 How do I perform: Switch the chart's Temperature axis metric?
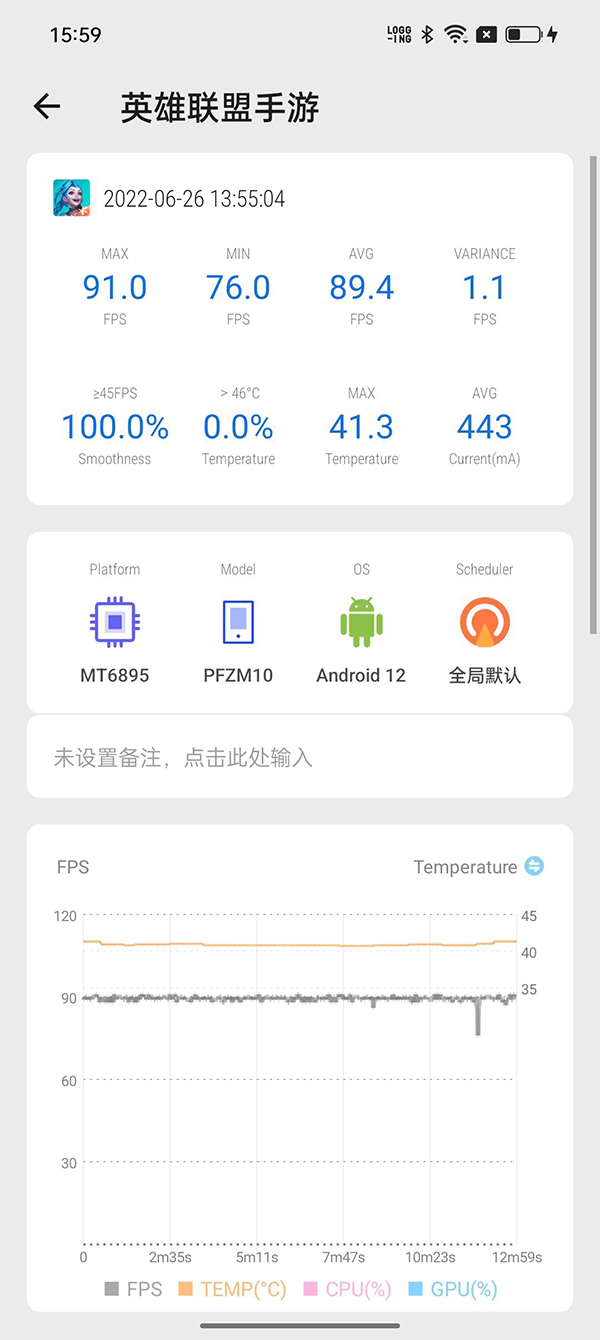coord(534,866)
